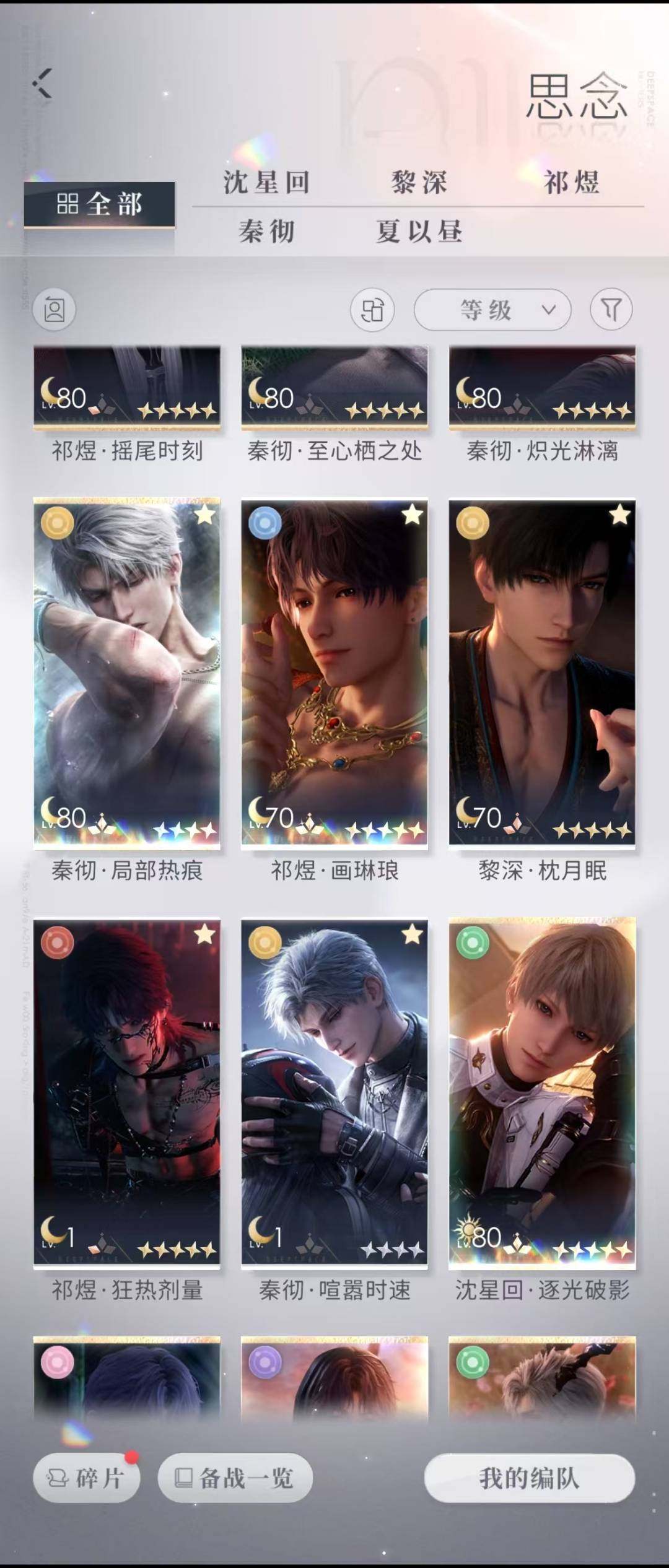Open 我的编队
Screen dimensions: 669x1568
point(529,1478)
